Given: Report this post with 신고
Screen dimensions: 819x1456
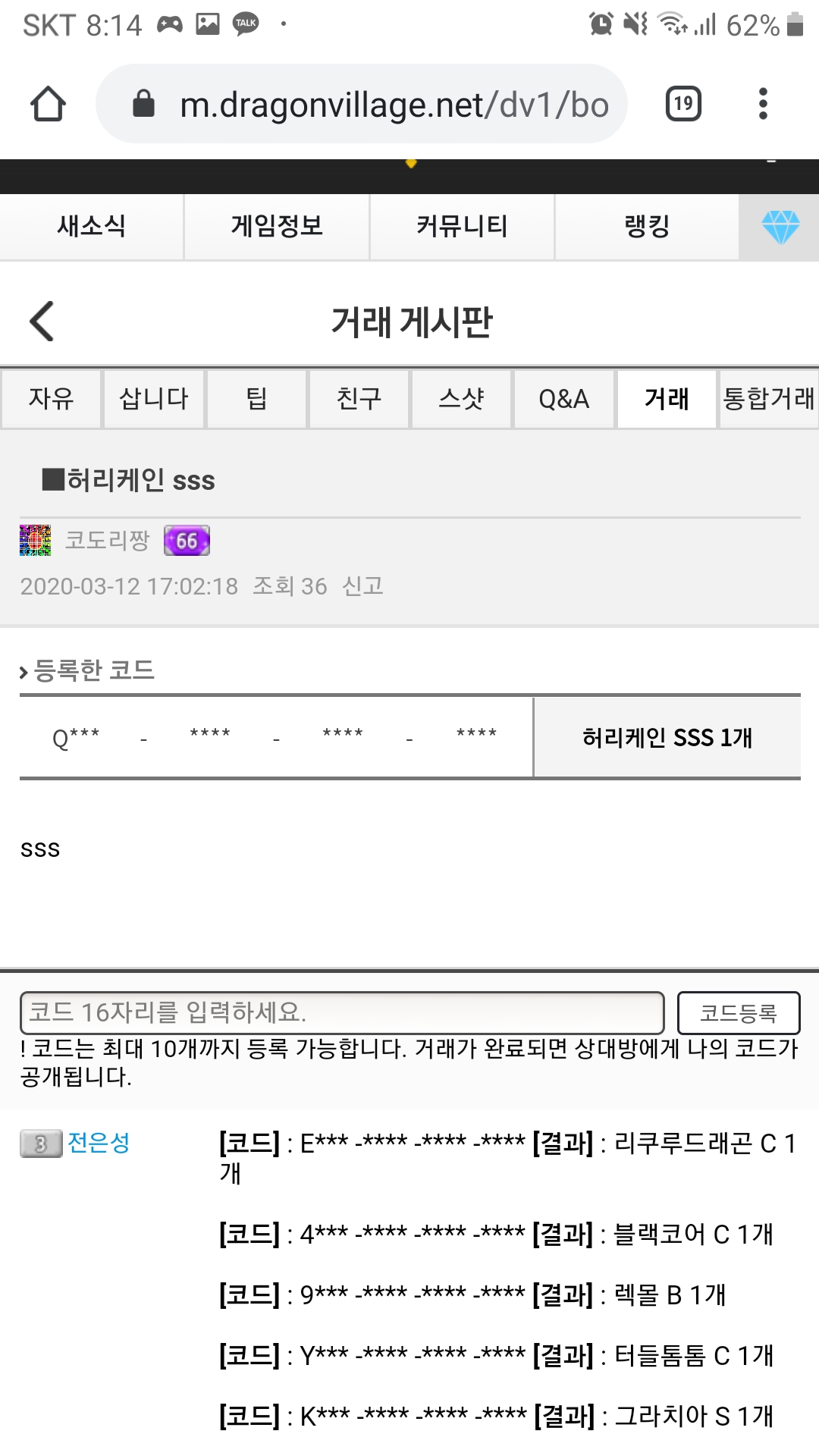Looking at the screenshot, I should tap(362, 586).
